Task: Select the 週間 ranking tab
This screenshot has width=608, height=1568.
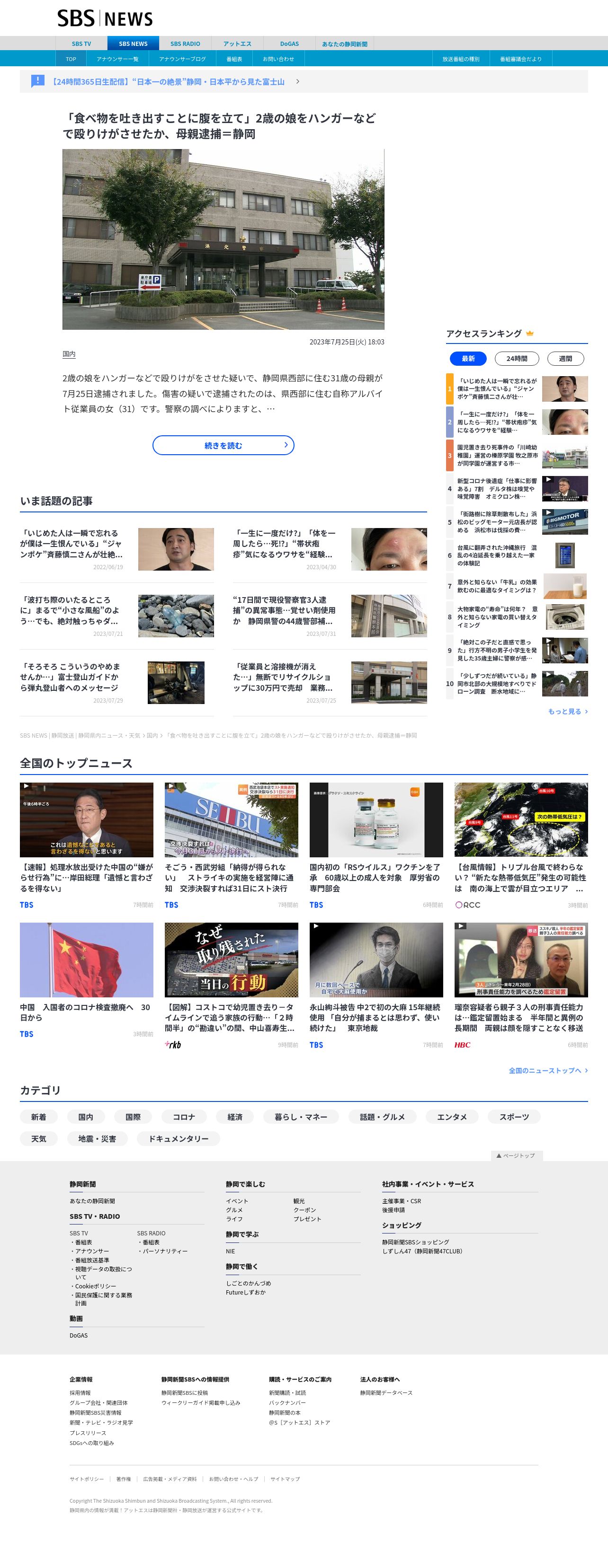Action: click(x=565, y=359)
